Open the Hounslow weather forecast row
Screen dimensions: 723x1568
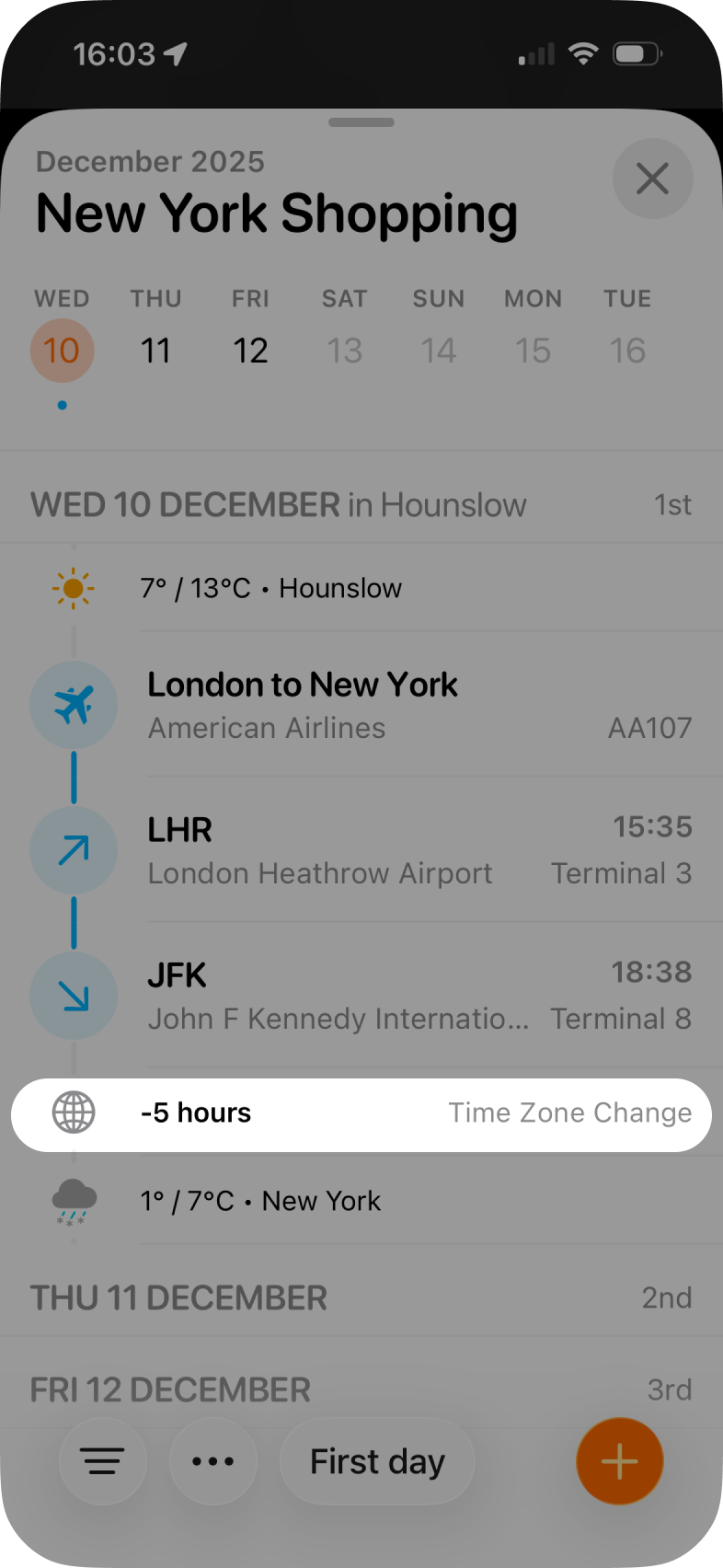[x=368, y=588]
